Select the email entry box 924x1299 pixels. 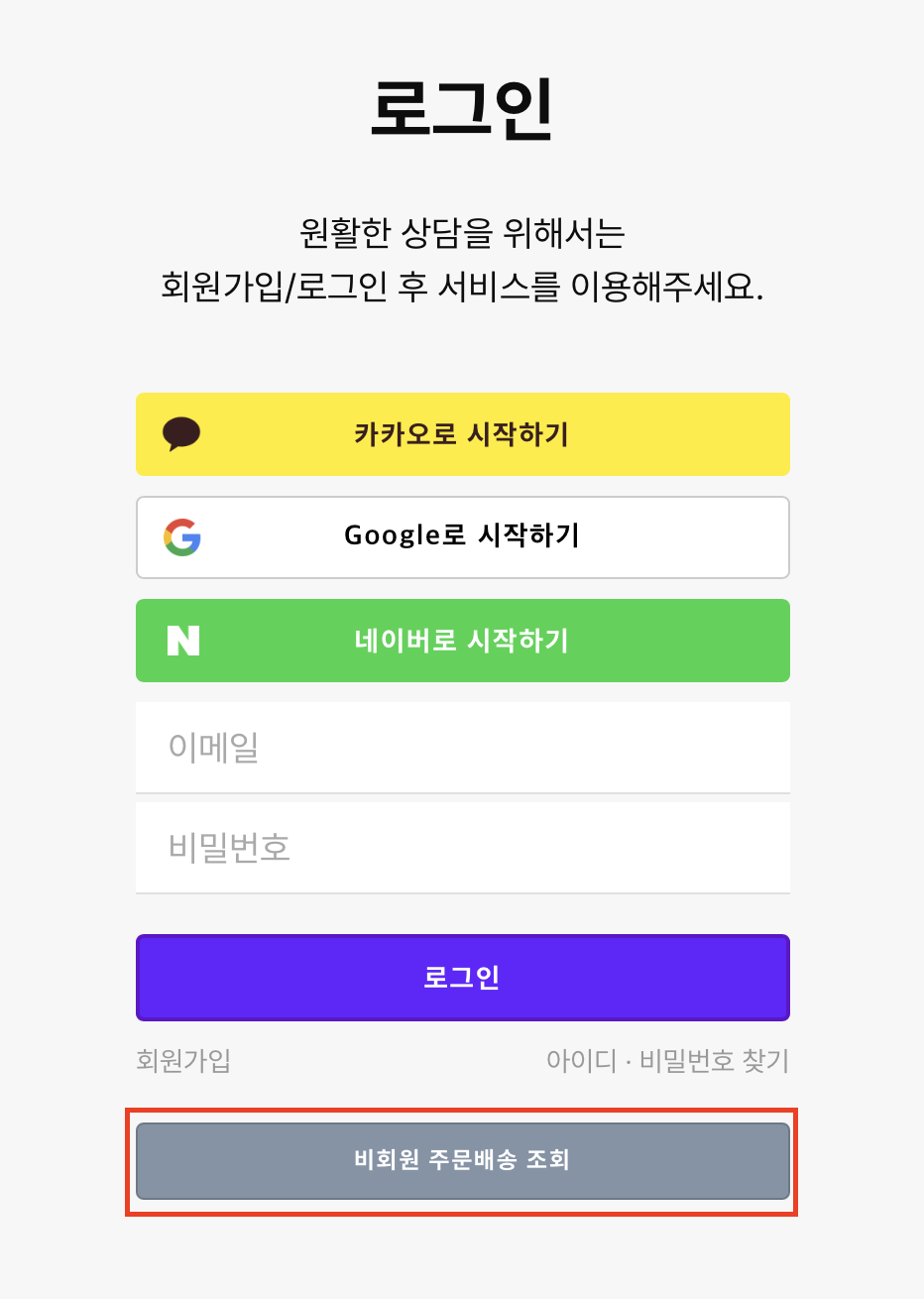pos(462,747)
